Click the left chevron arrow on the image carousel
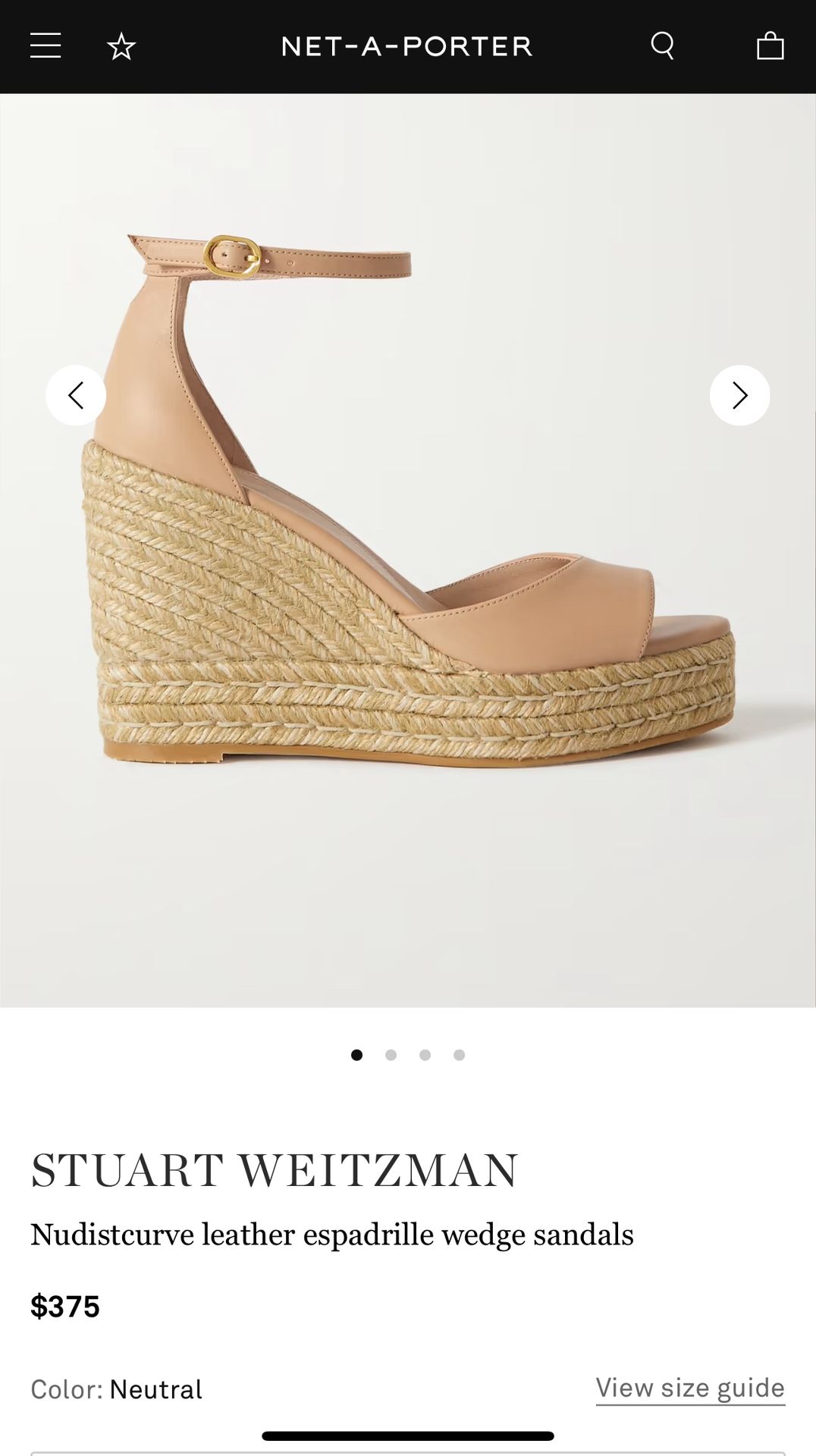The image size is (816, 1456). coord(76,394)
